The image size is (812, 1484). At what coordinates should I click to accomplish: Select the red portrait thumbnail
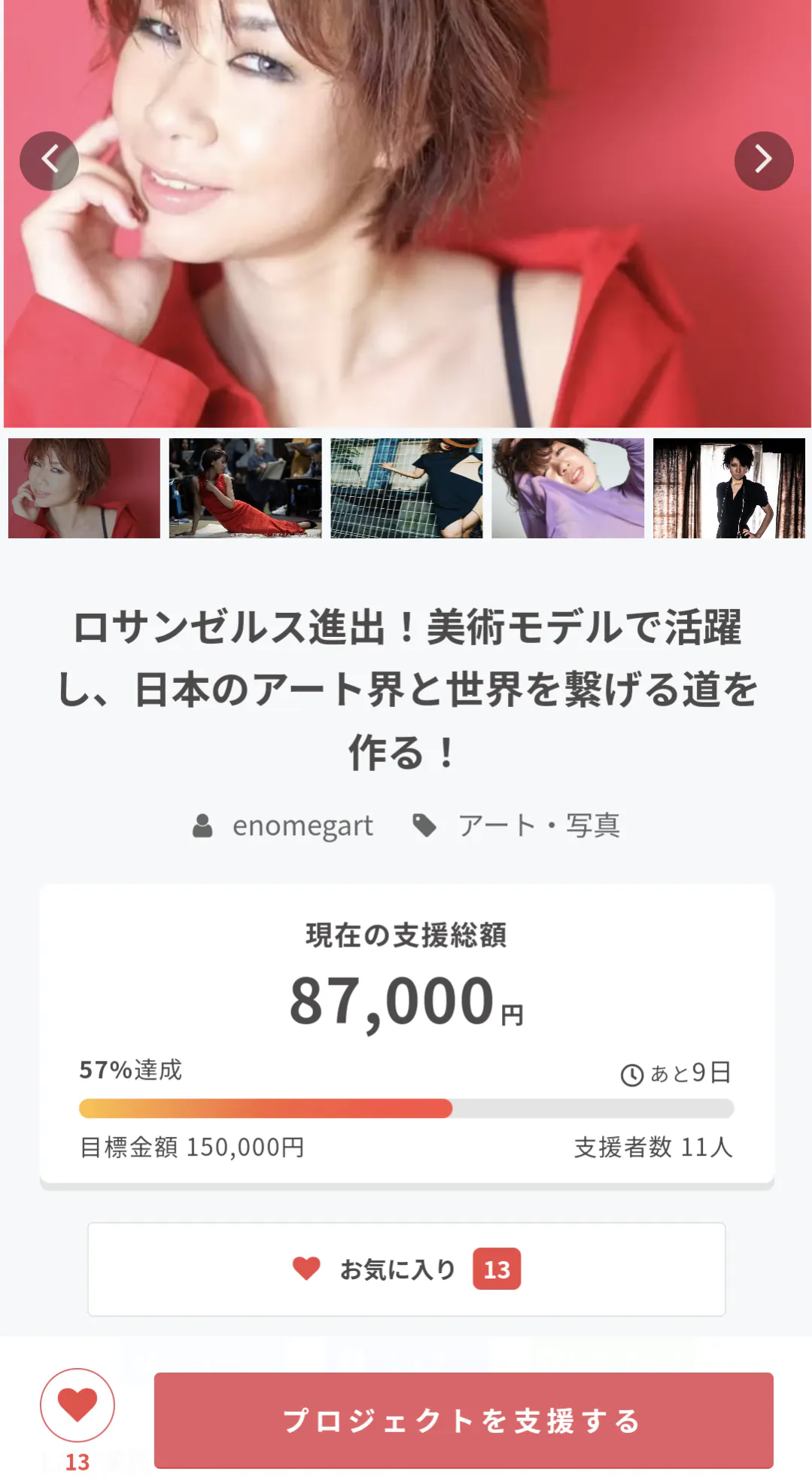pos(84,488)
